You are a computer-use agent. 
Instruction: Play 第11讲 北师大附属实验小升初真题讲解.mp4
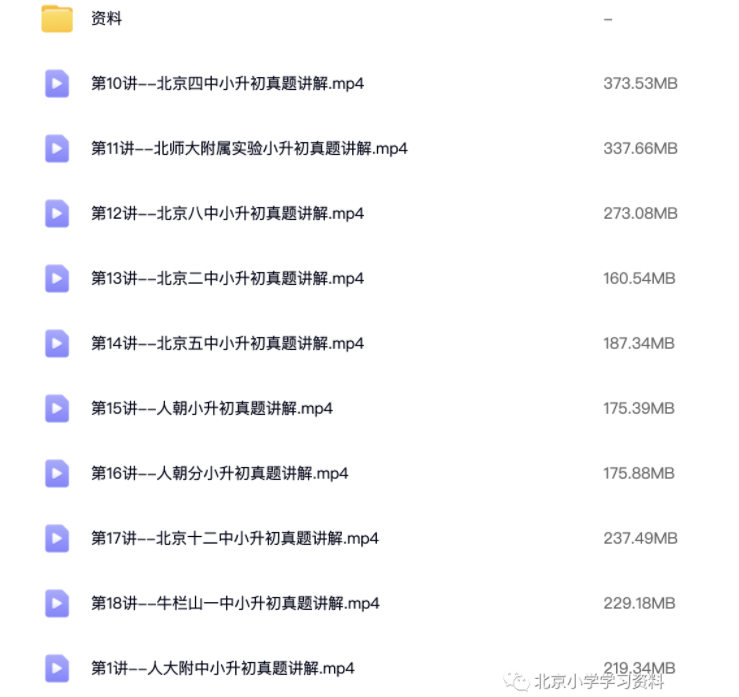[249, 149]
